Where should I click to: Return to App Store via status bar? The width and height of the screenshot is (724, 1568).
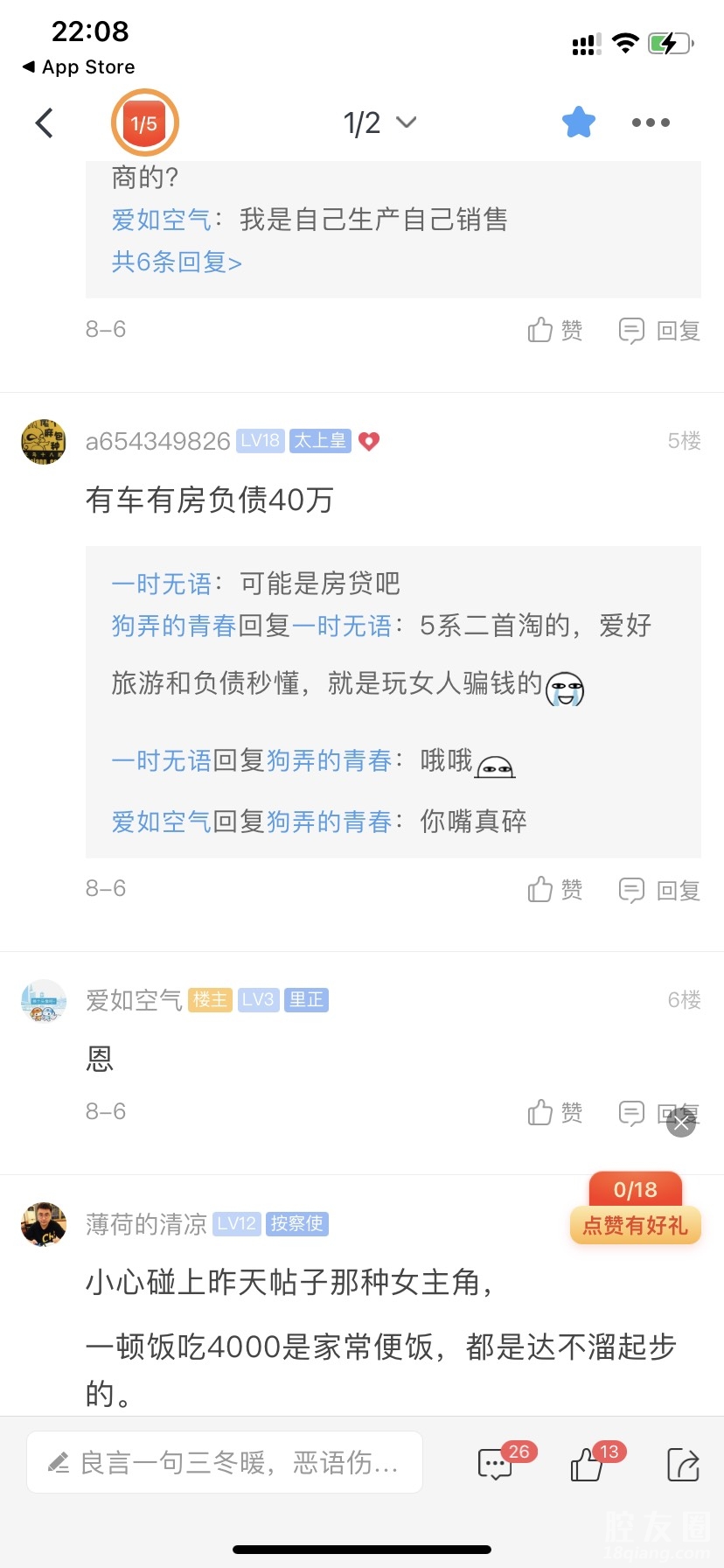(x=79, y=67)
